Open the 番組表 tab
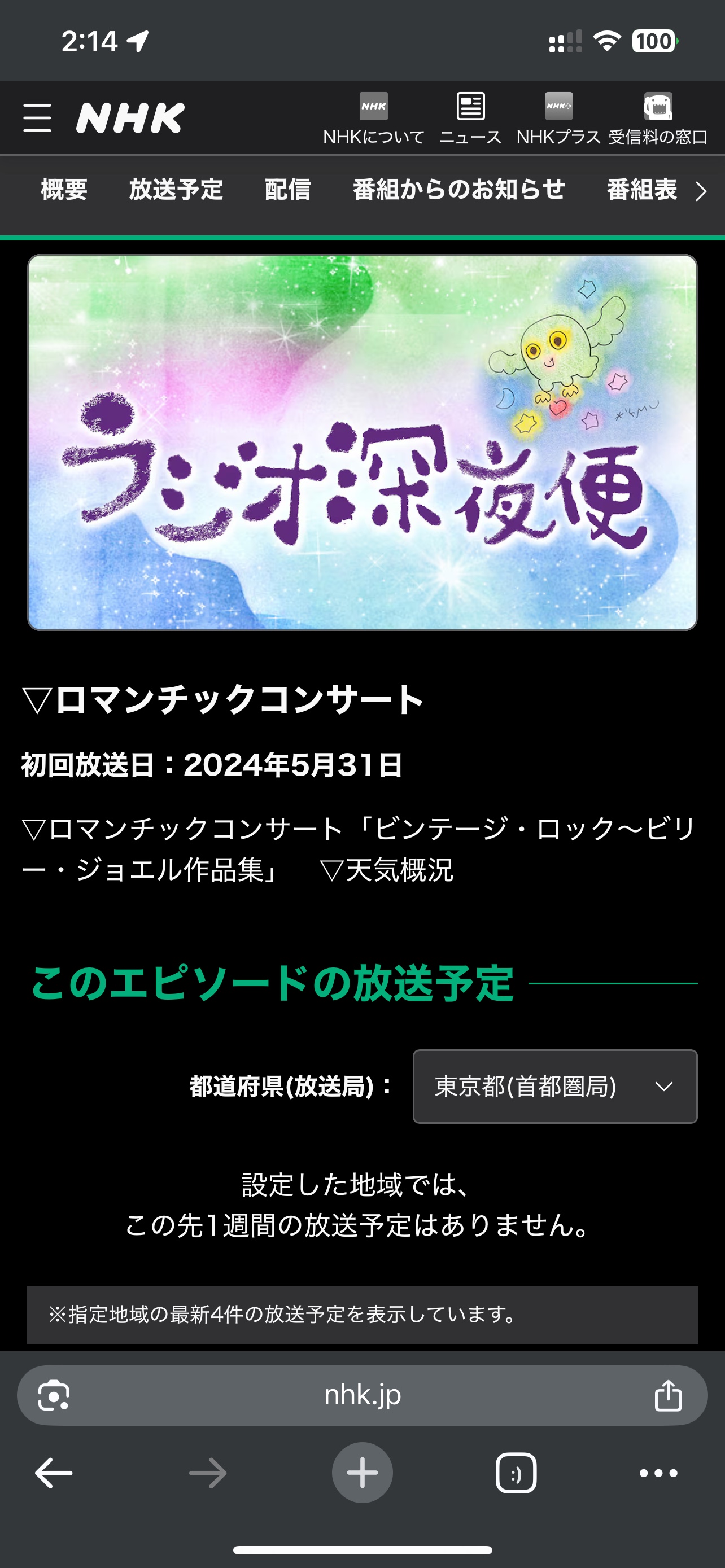Image resolution: width=725 pixels, height=1568 pixels. 641,190
